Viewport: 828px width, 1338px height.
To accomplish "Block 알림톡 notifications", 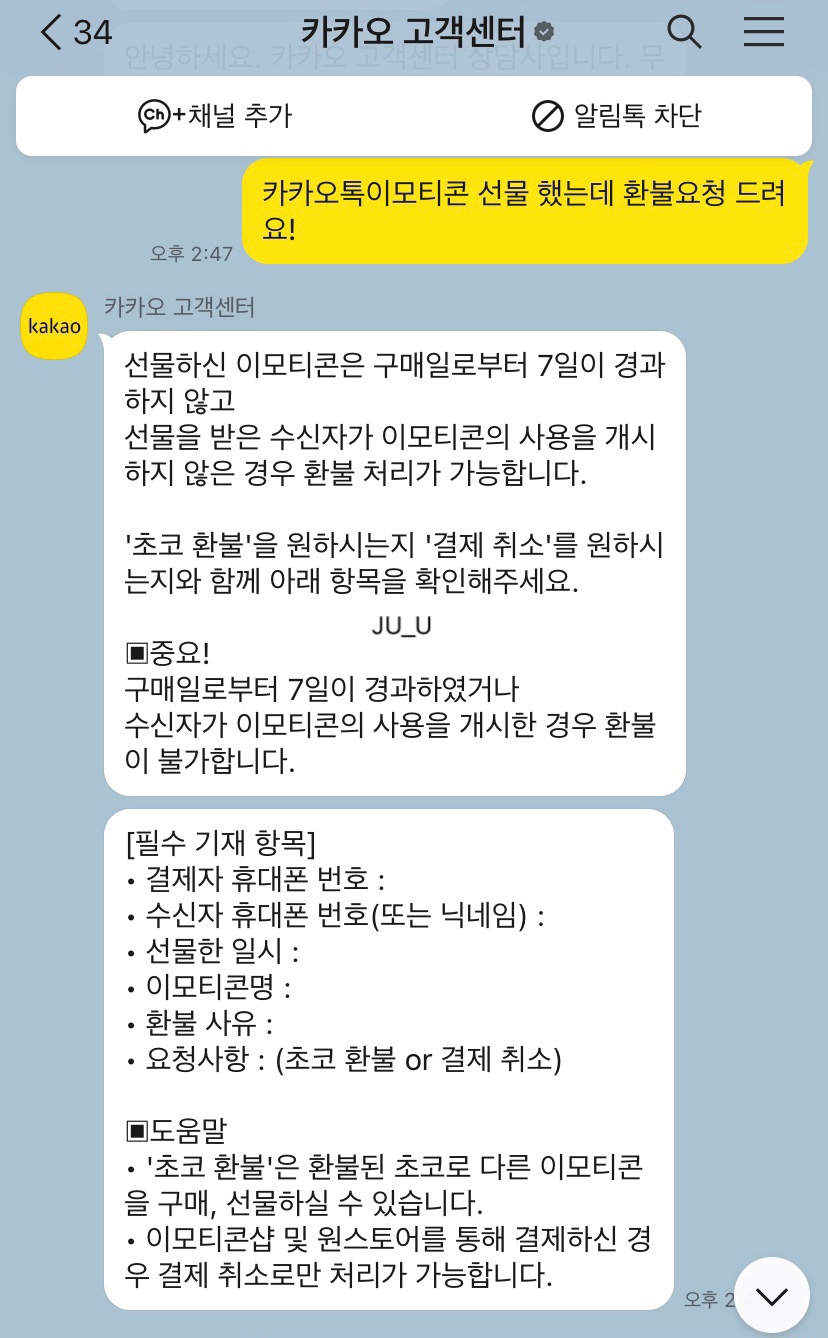I will (x=616, y=116).
